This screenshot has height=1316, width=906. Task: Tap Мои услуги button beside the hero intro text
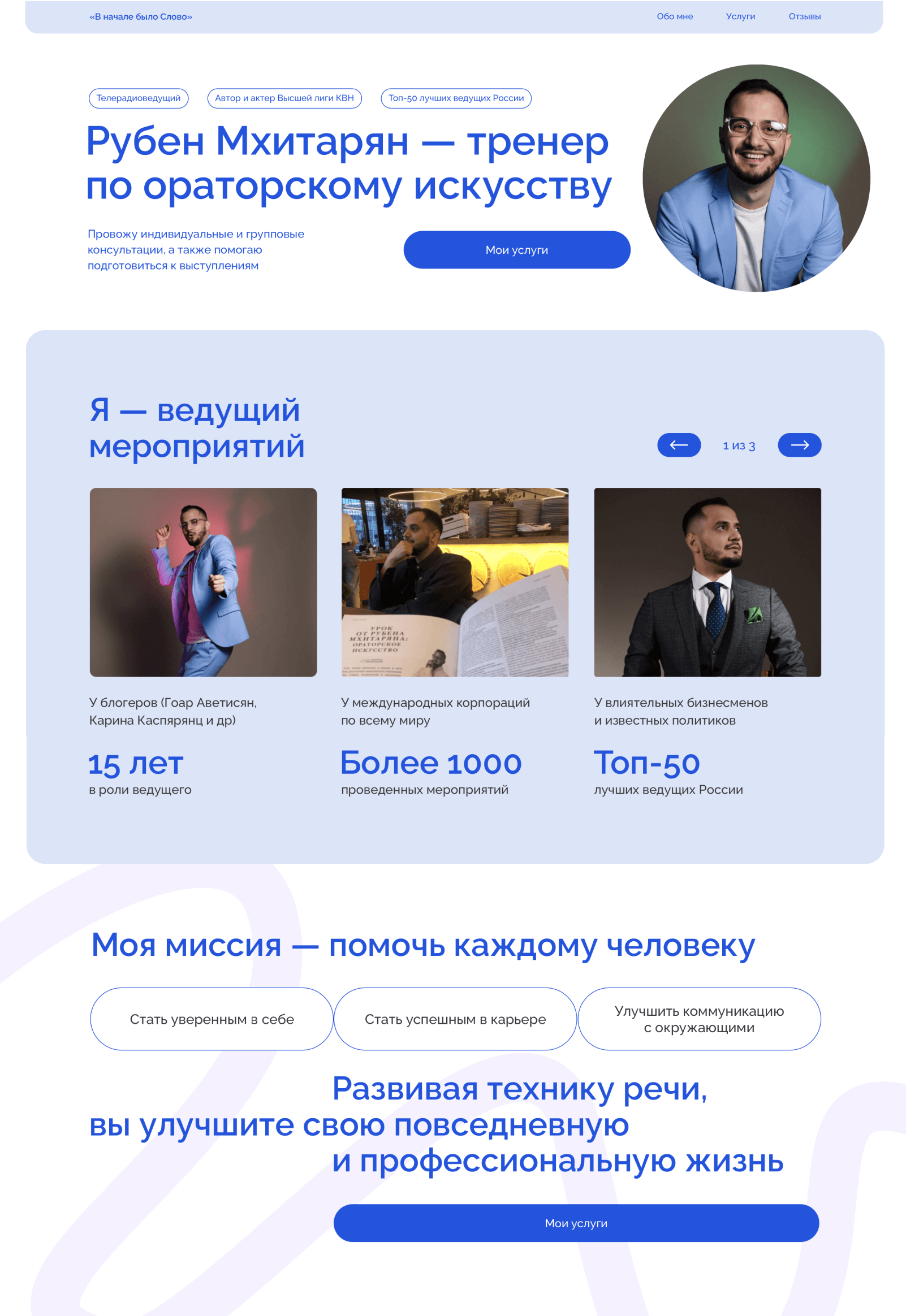(516, 250)
